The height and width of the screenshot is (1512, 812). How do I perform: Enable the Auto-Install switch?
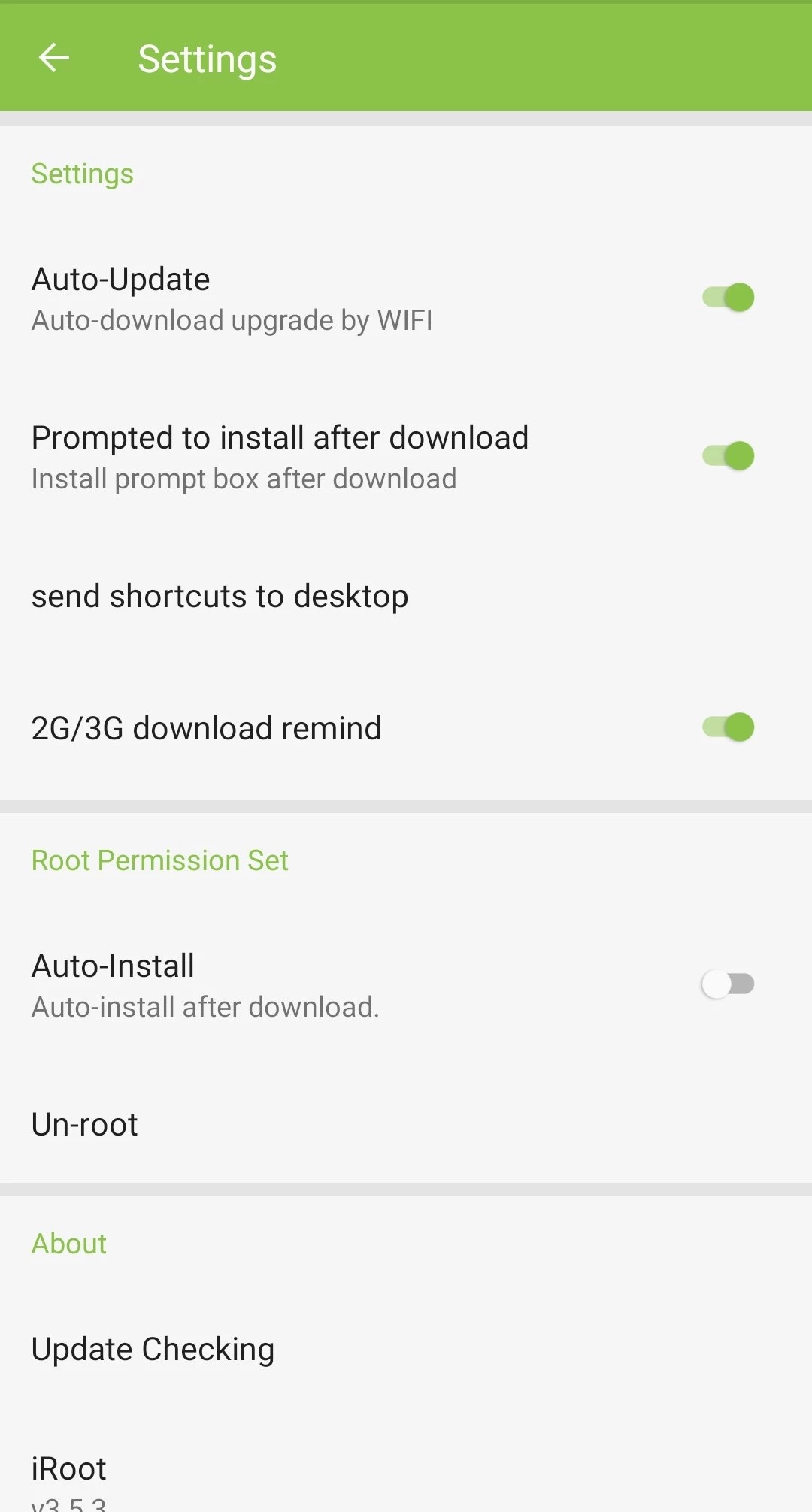point(728,984)
